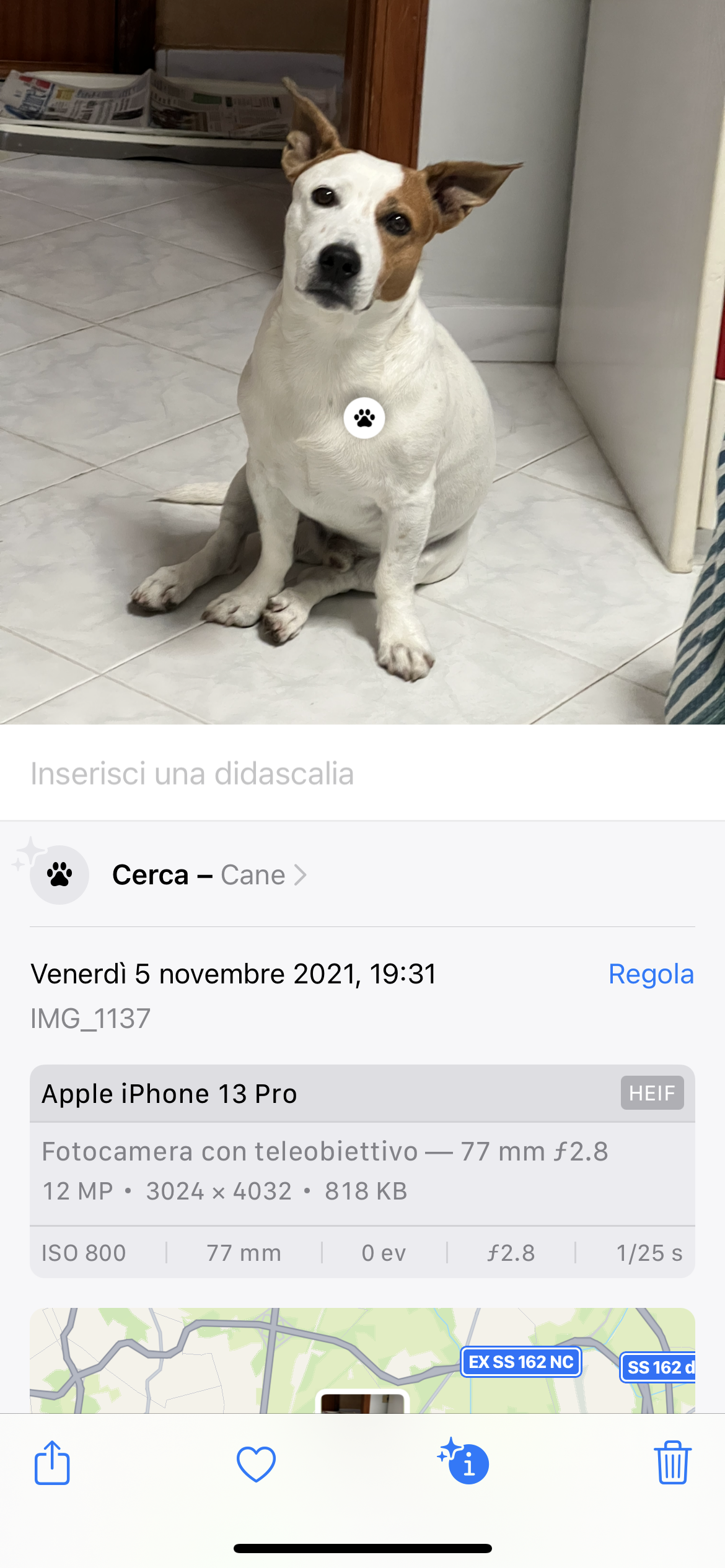
Task: Add a caption in the didascalia field
Action: click(x=362, y=773)
